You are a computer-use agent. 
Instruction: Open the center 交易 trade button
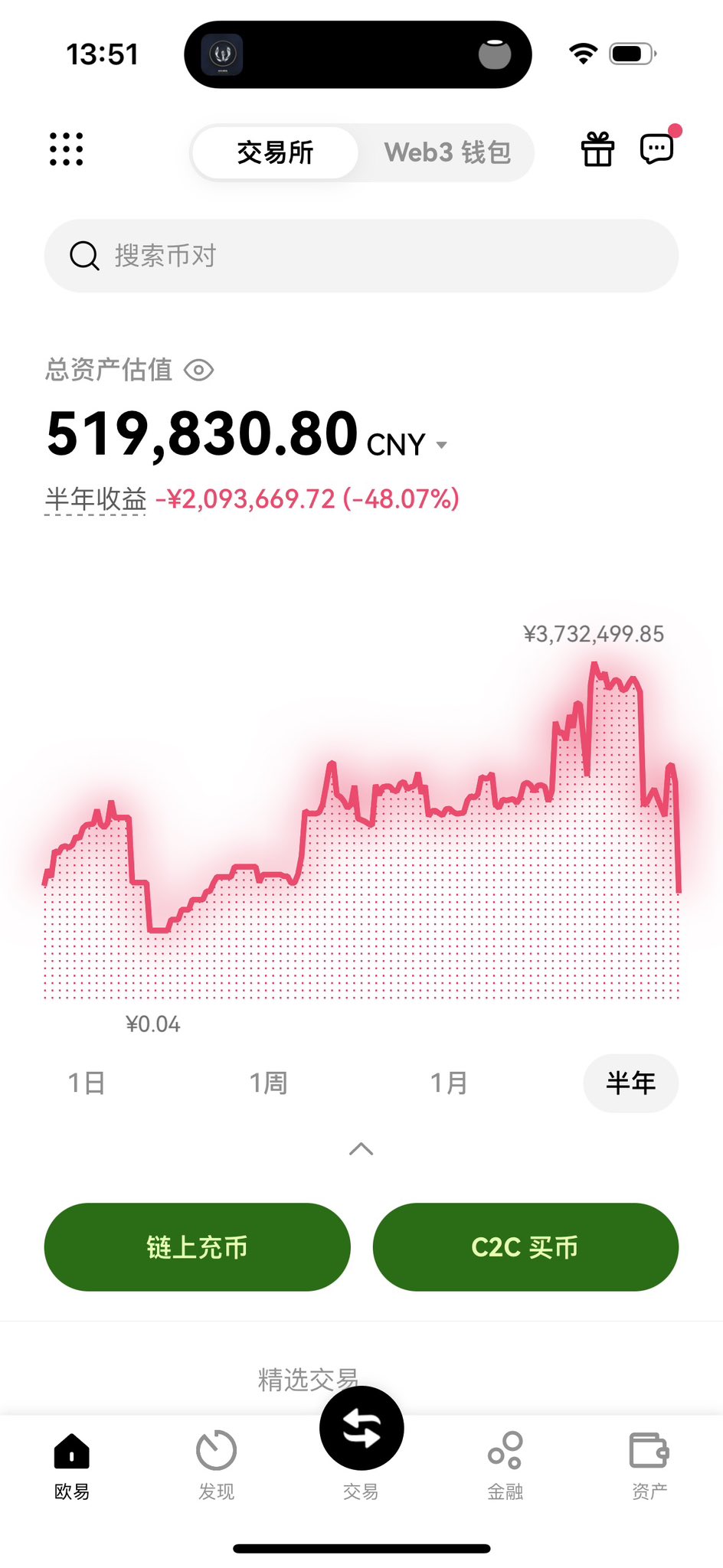pyautogui.click(x=361, y=1430)
